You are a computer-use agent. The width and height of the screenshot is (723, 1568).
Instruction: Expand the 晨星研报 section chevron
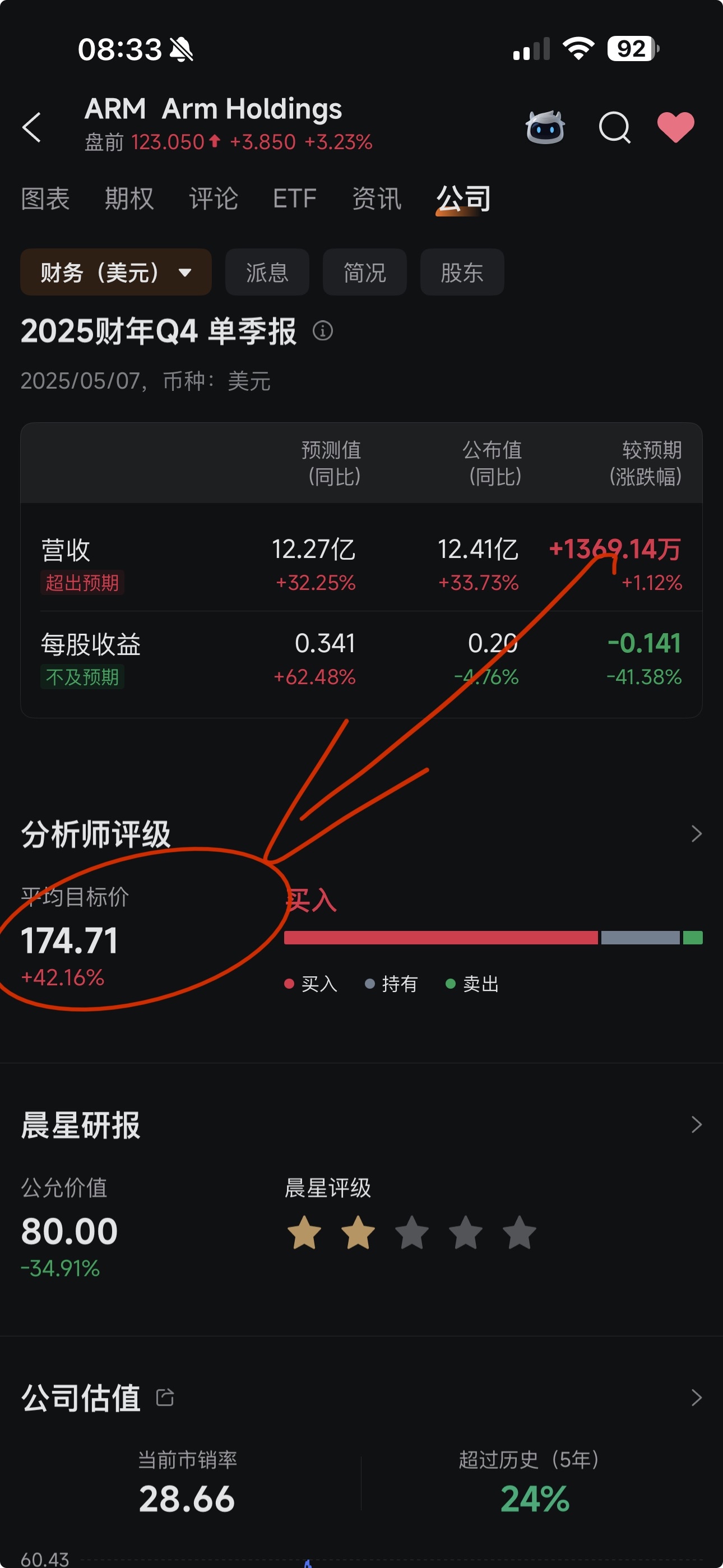coord(697,1125)
